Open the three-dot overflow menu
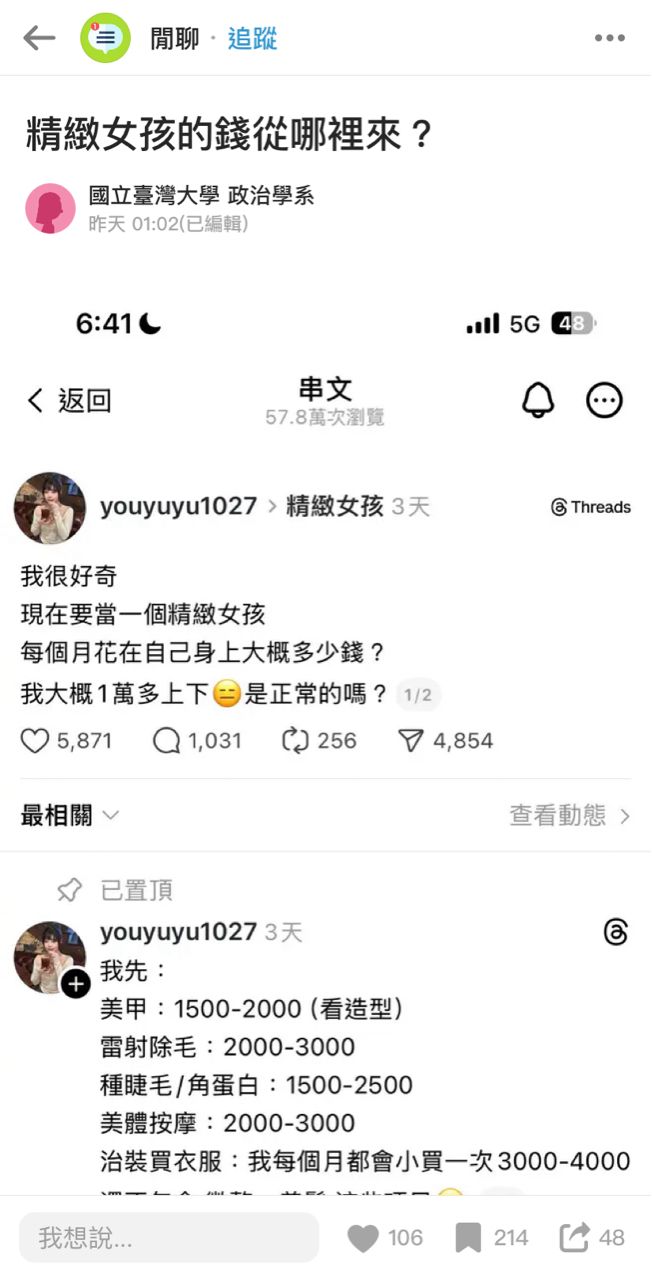The image size is (652, 1280). tap(609, 39)
